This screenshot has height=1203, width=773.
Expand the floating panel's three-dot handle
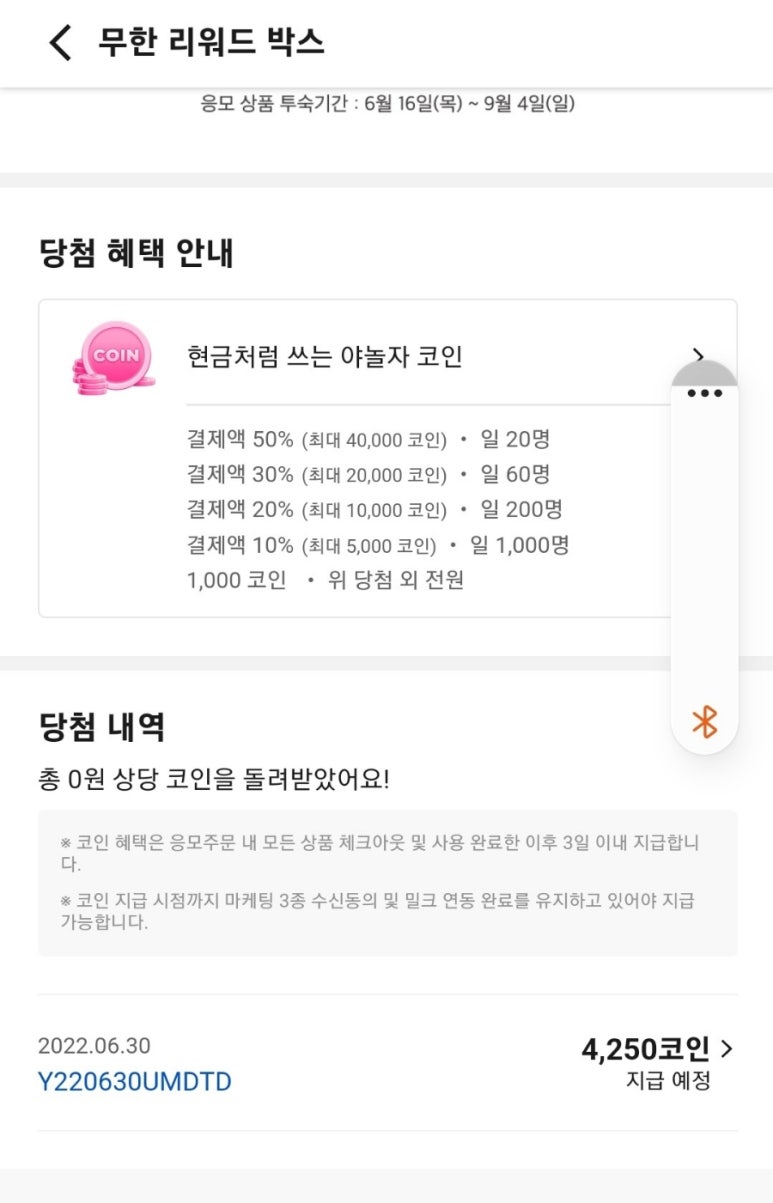click(x=704, y=393)
